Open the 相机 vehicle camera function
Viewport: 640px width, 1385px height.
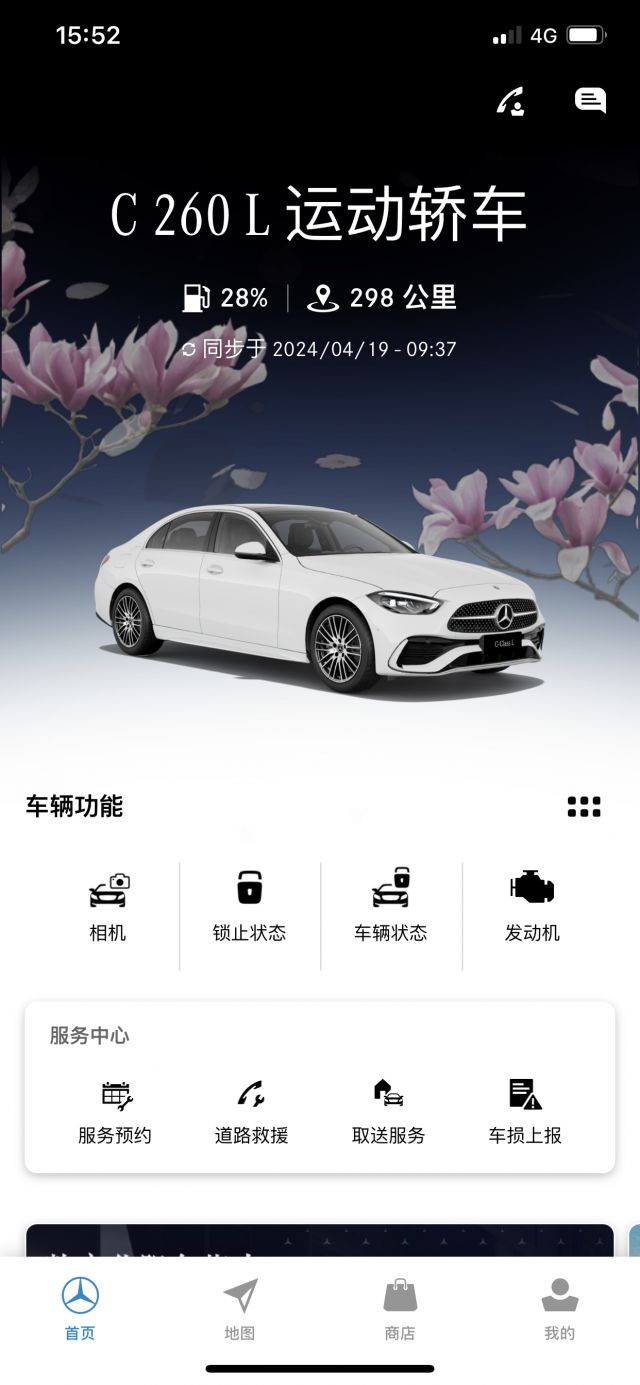pos(108,907)
